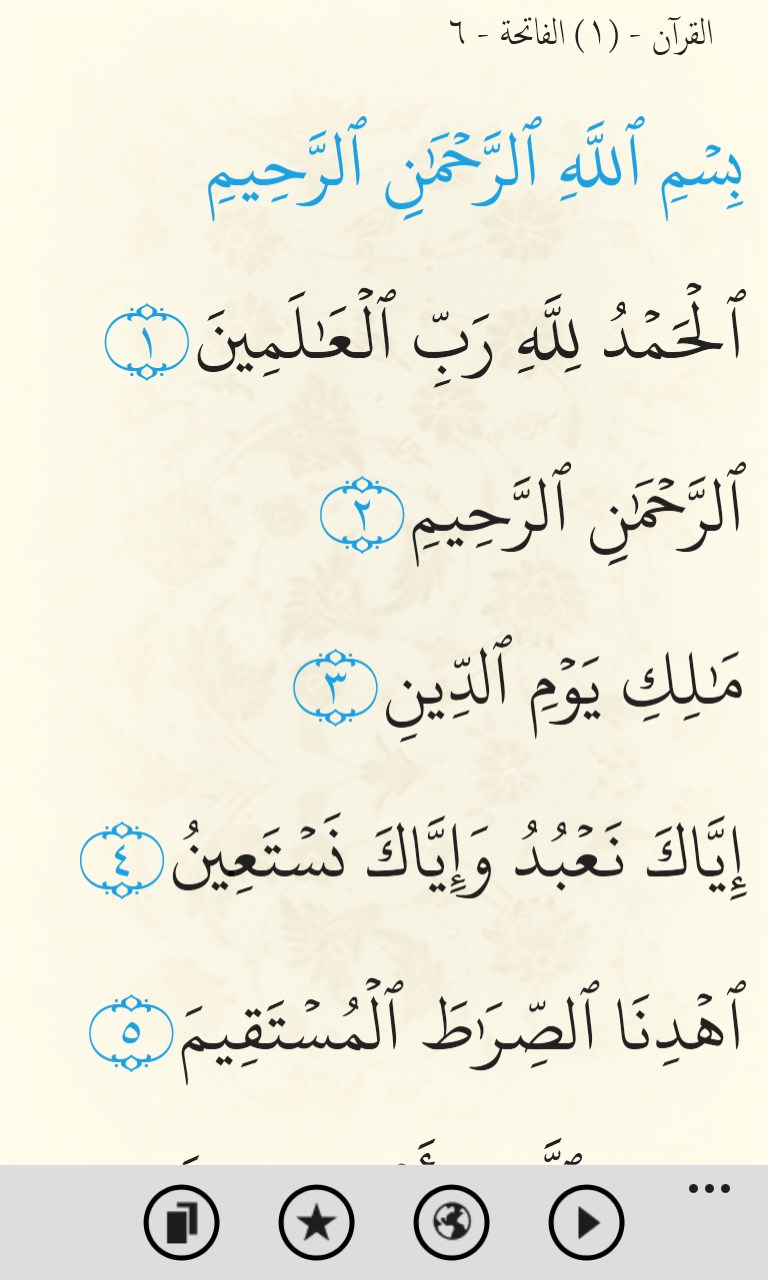Open the globe translation icon
The image size is (768, 1280).
(451, 1221)
